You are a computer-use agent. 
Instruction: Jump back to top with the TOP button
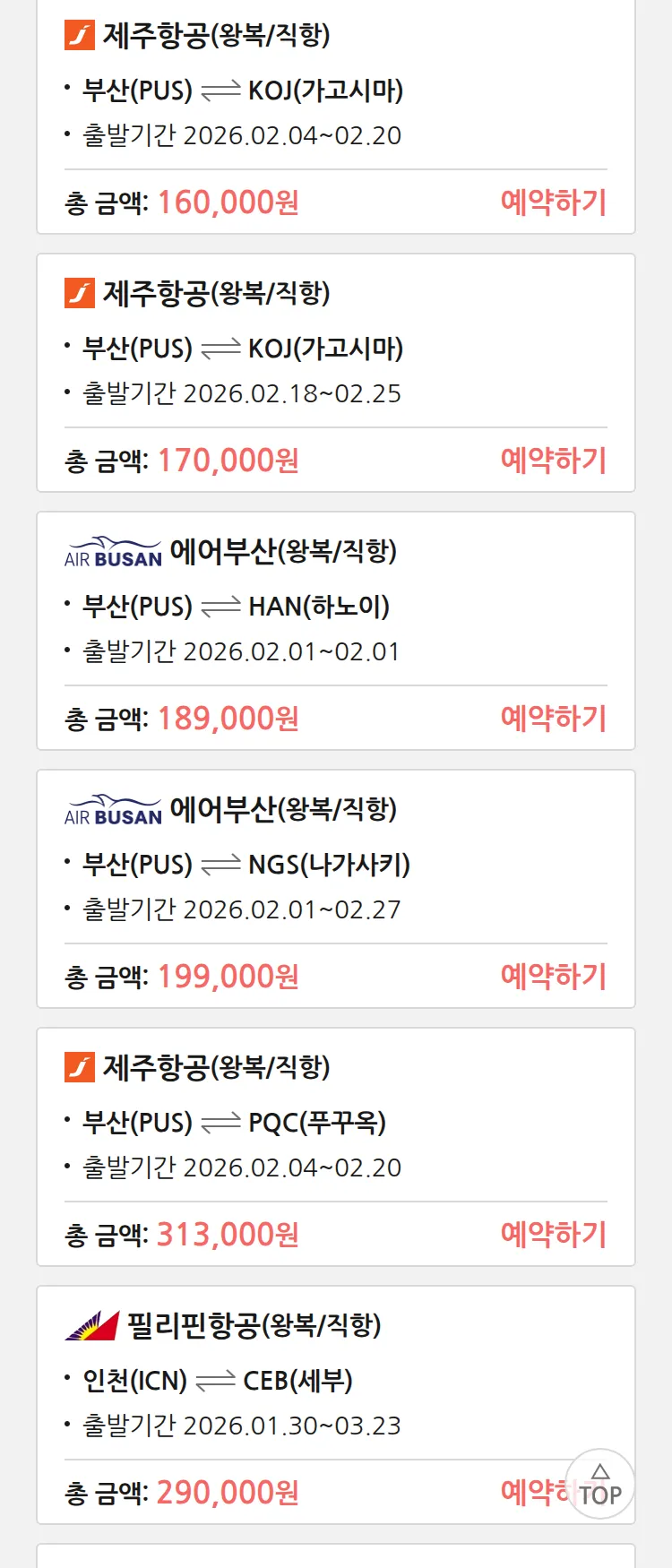tap(600, 1486)
